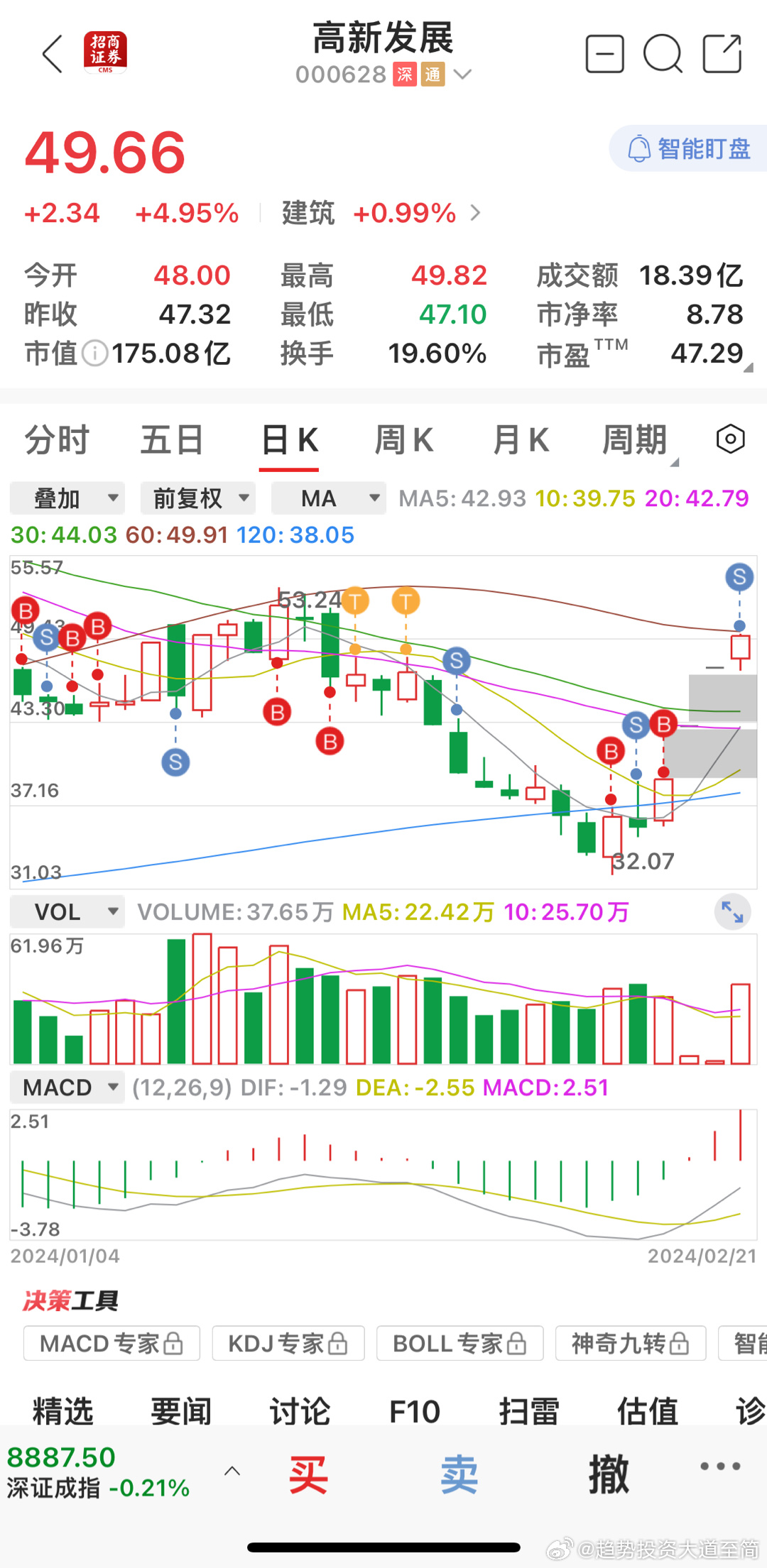Switch to the 分时 chart tab
Image resolution: width=767 pixels, height=1568 pixels.
pos(57,440)
